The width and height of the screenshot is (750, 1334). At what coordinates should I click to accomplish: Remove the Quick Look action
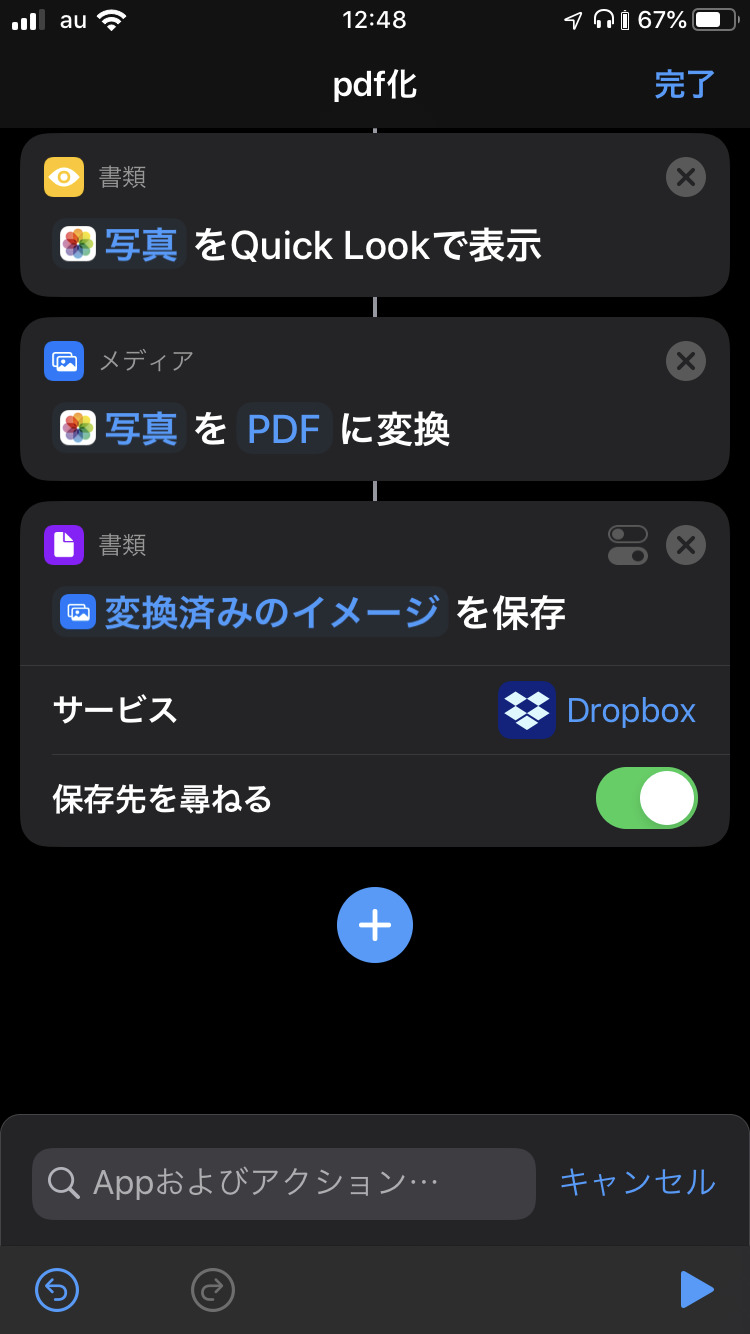click(x=685, y=178)
